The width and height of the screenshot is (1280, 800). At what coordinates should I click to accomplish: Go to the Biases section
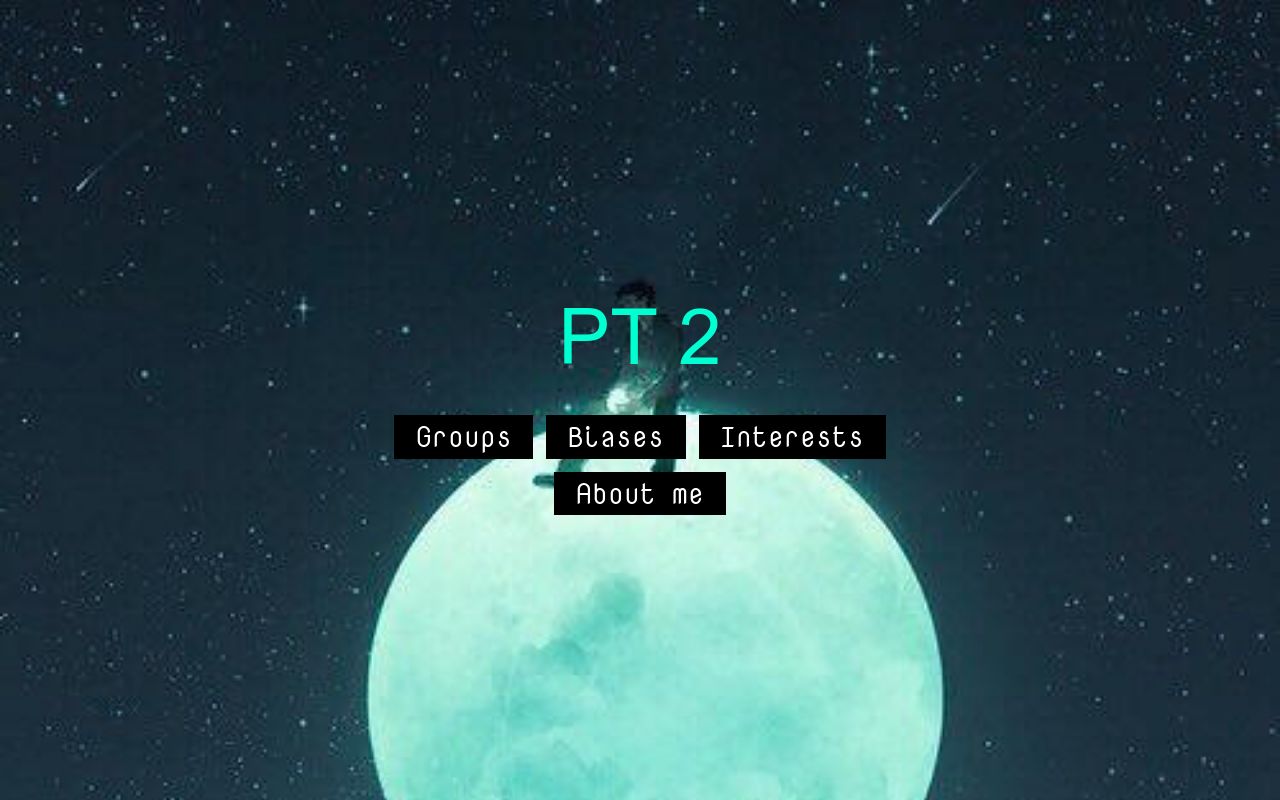pyautogui.click(x=615, y=437)
